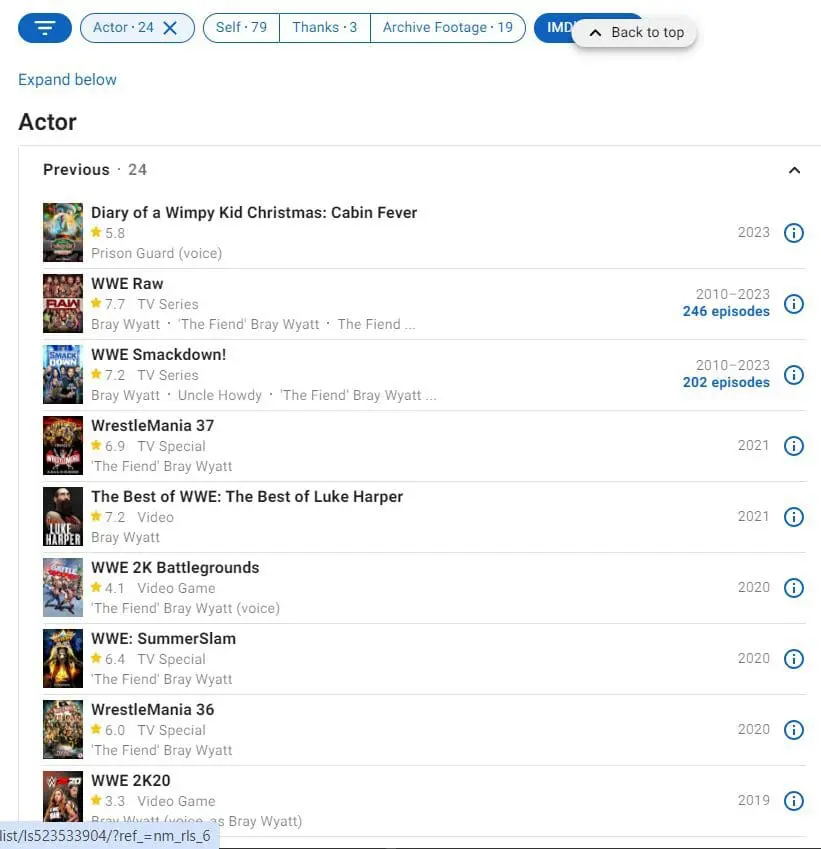Remove the Actor filter chip
Image resolution: width=821 pixels, height=849 pixels.
170,28
